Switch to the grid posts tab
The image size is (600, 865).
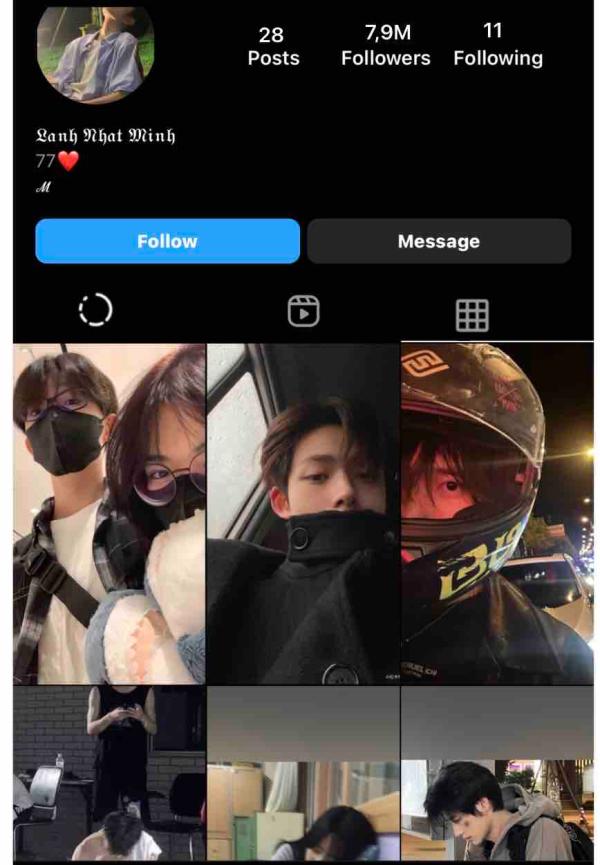(472, 314)
